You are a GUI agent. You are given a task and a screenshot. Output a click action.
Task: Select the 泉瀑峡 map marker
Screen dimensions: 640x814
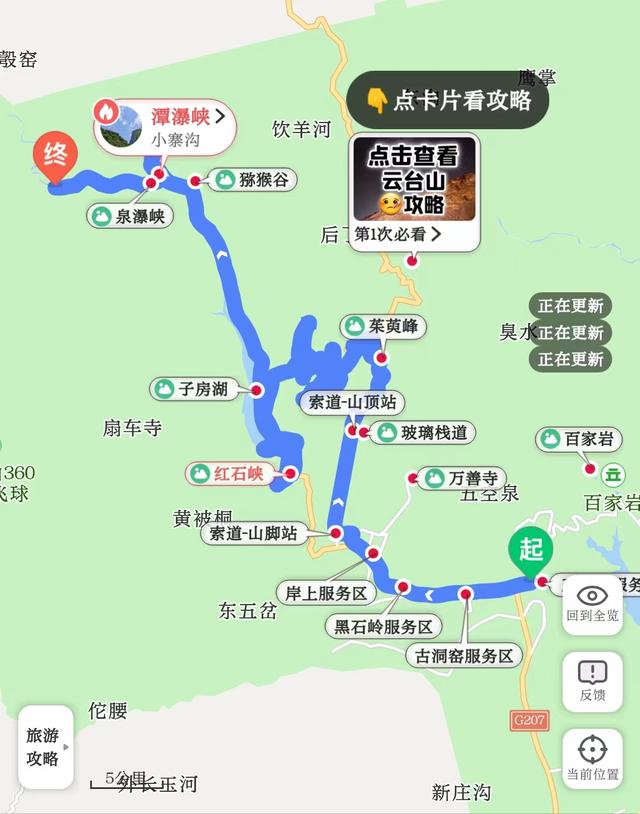[130, 215]
